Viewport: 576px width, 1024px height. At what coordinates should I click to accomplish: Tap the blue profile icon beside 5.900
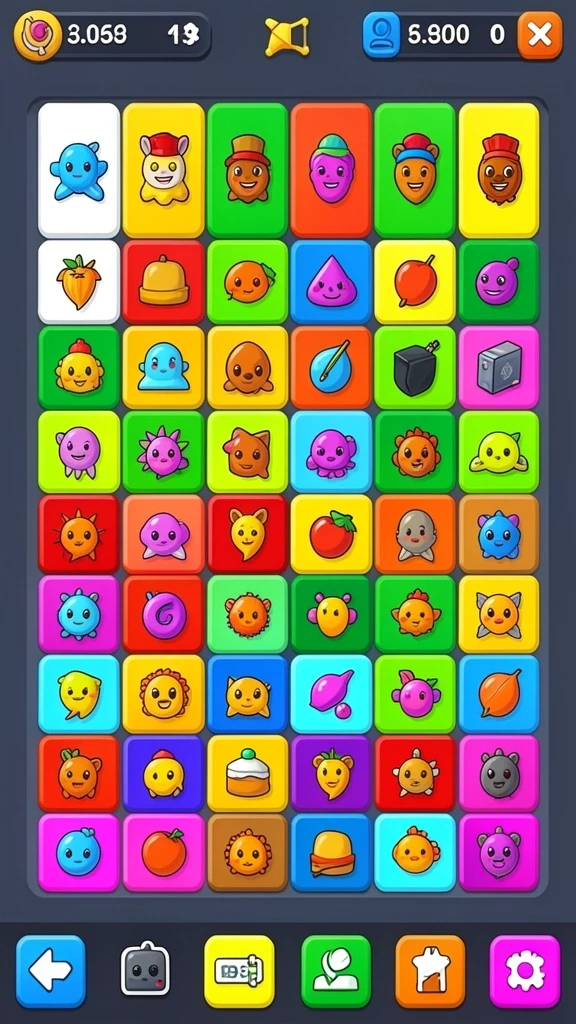click(x=381, y=35)
